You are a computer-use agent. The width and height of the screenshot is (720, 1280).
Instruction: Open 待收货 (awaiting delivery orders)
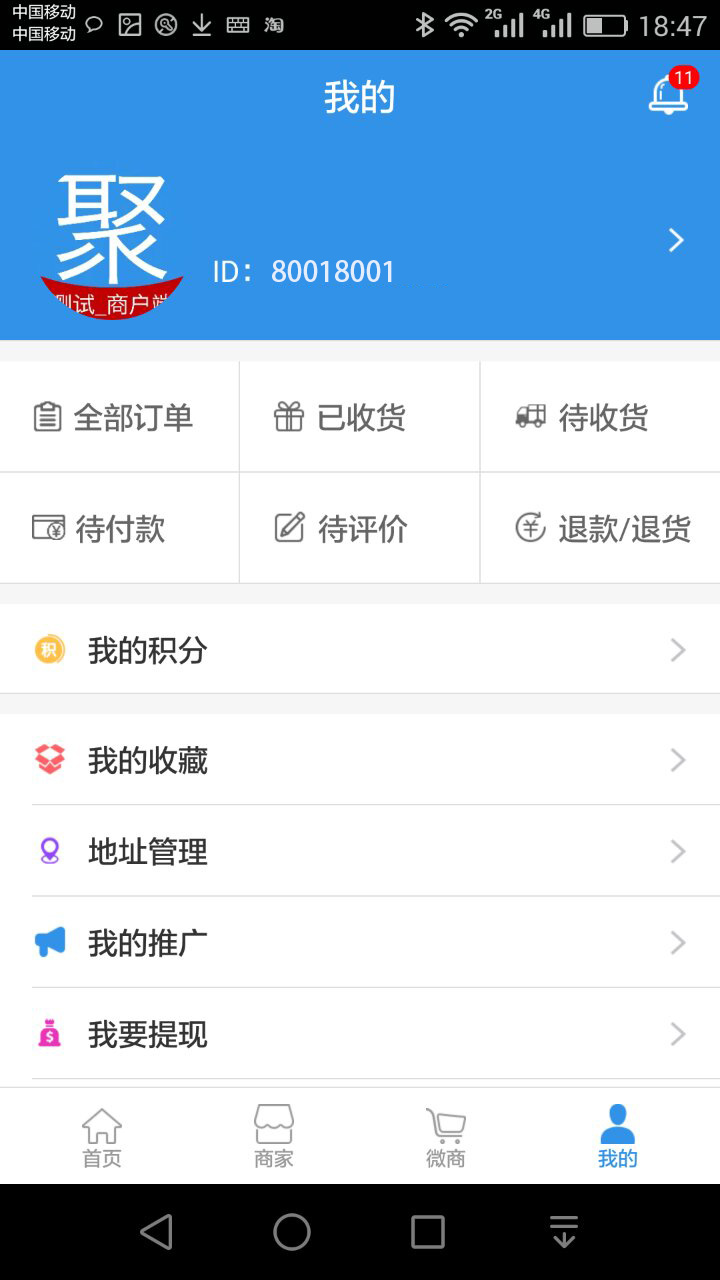[600, 417]
